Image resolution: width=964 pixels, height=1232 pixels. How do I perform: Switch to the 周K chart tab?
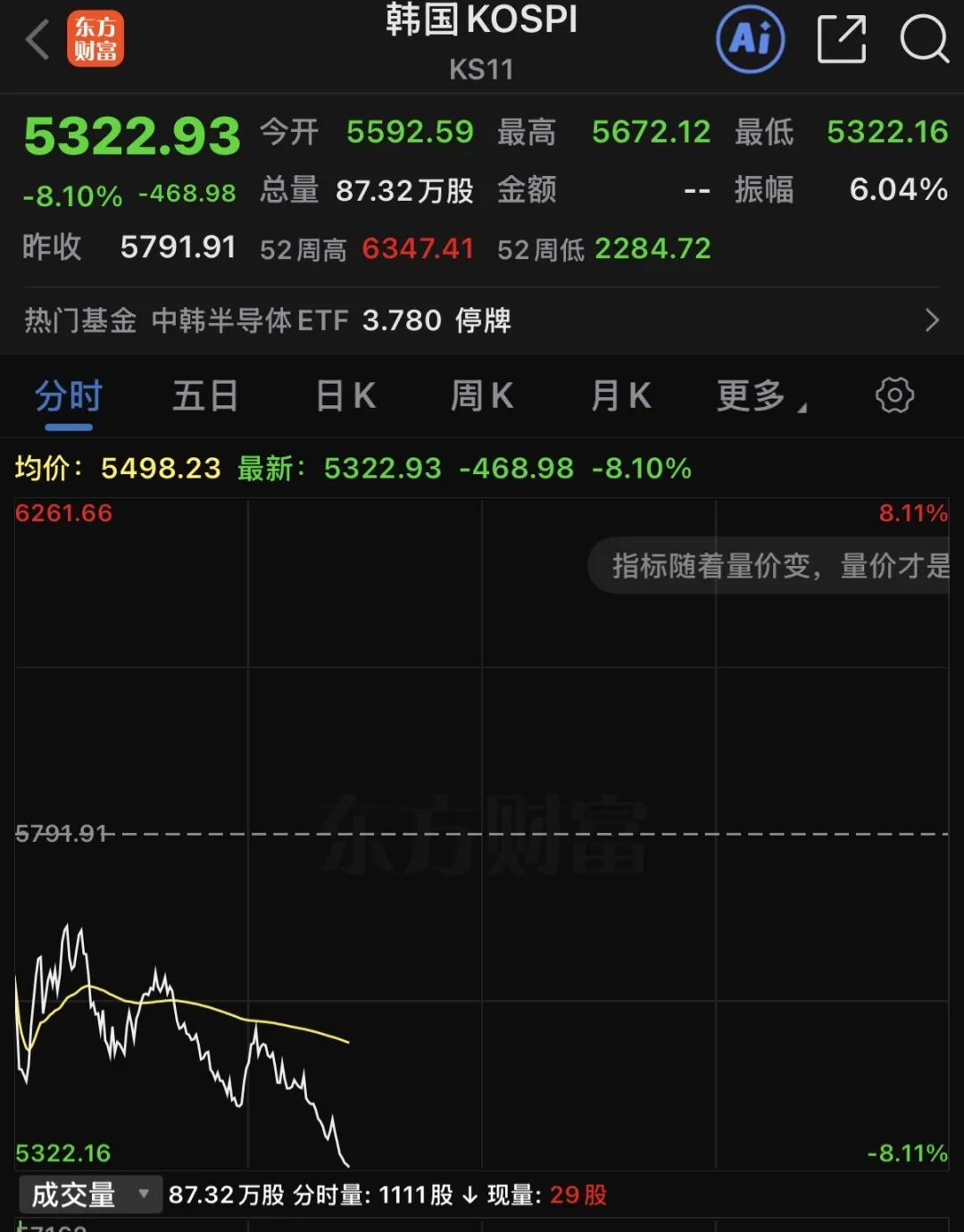[481, 395]
